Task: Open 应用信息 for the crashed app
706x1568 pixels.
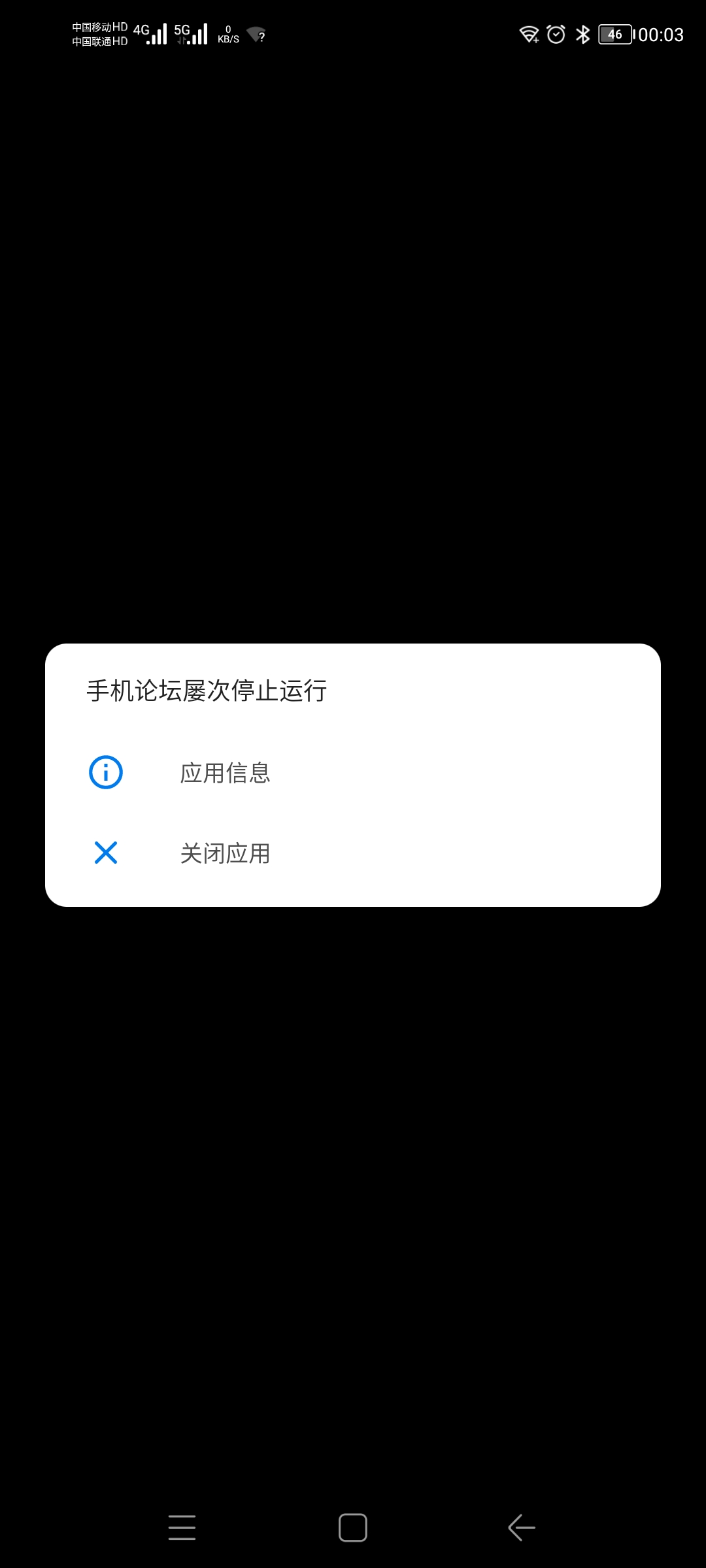Action: [x=353, y=772]
